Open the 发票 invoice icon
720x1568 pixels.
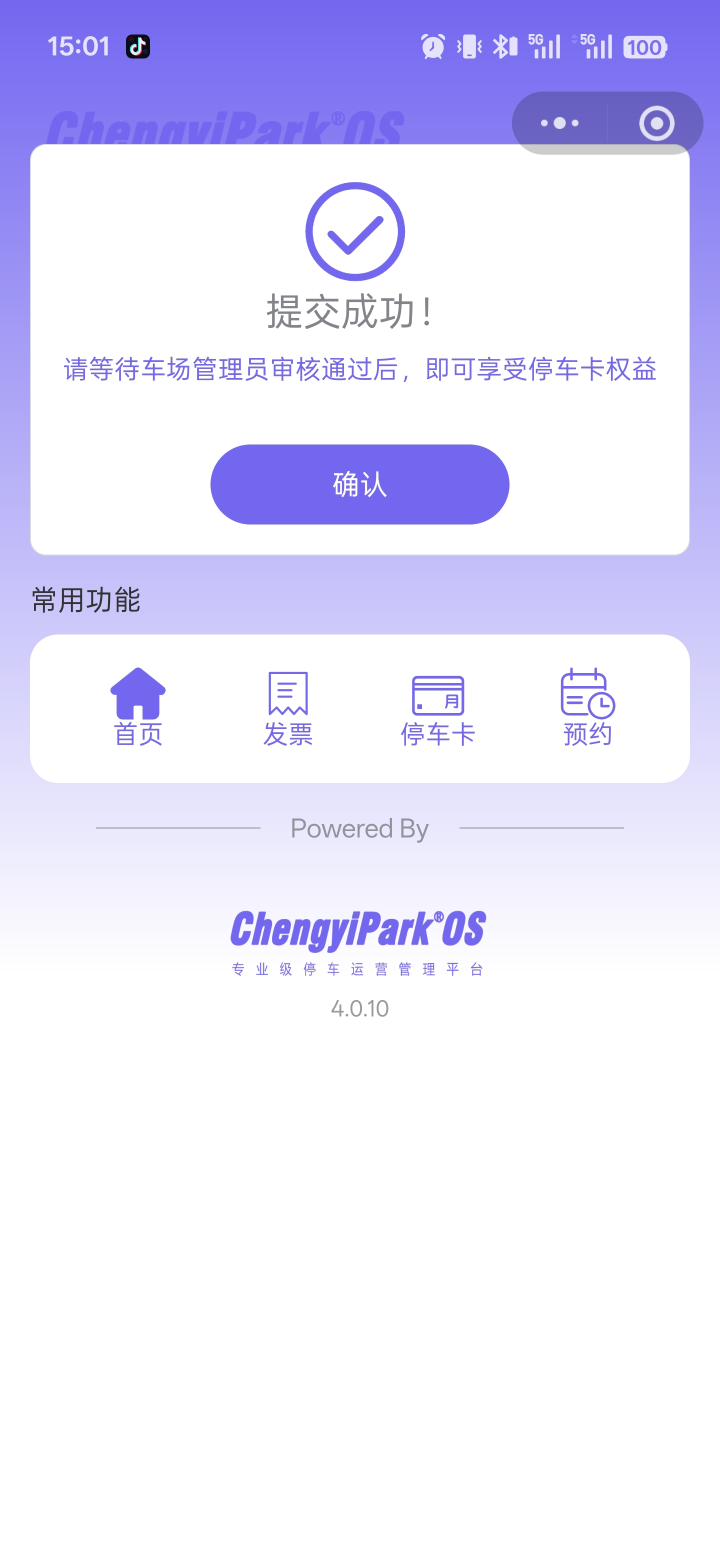(288, 694)
